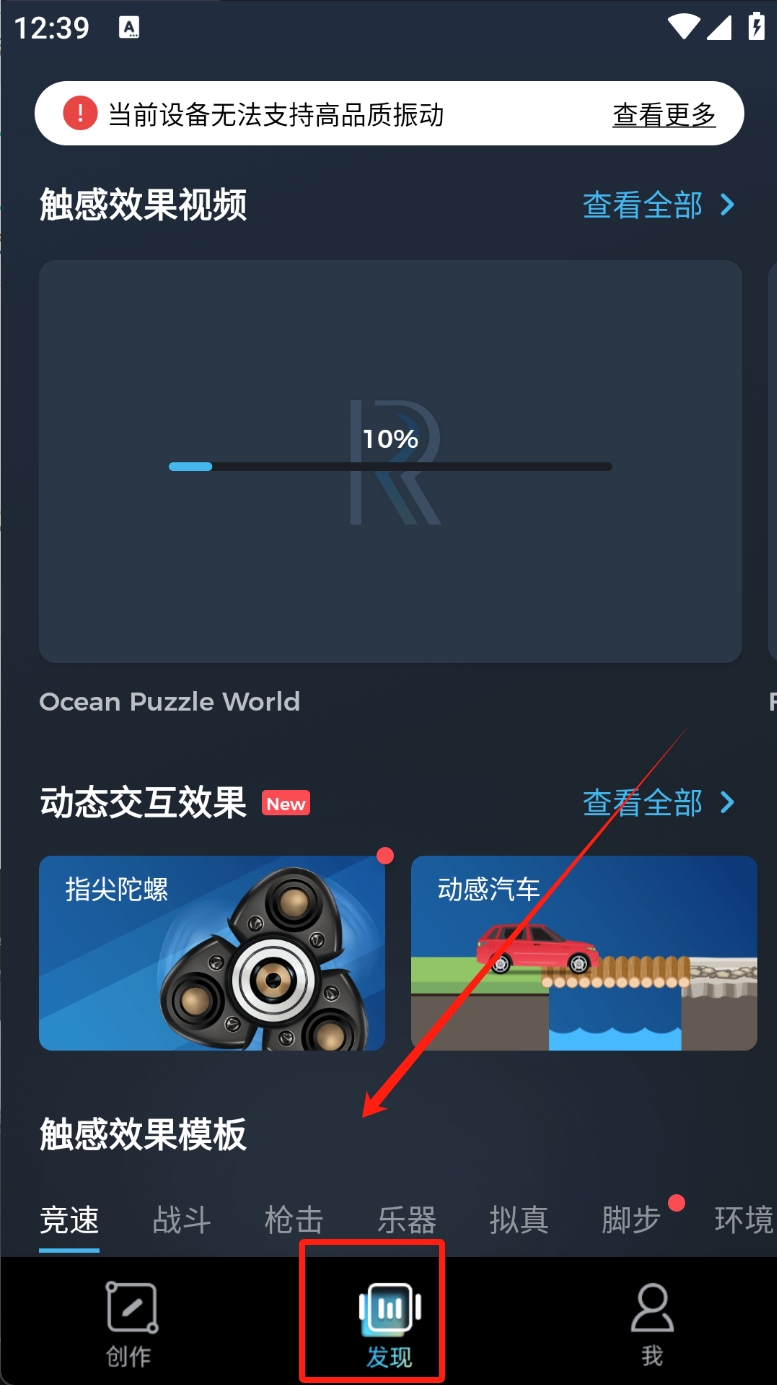Switch to the 枪击 template tab
This screenshot has width=777, height=1385.
click(294, 1220)
